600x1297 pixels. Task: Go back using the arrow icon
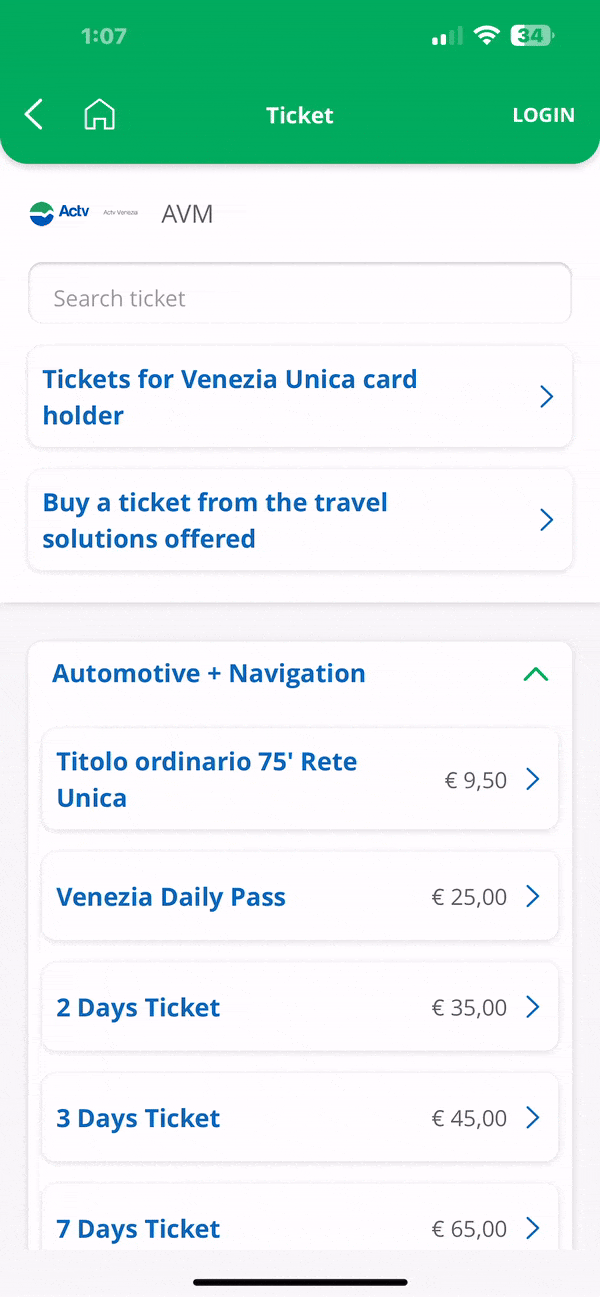coord(34,115)
